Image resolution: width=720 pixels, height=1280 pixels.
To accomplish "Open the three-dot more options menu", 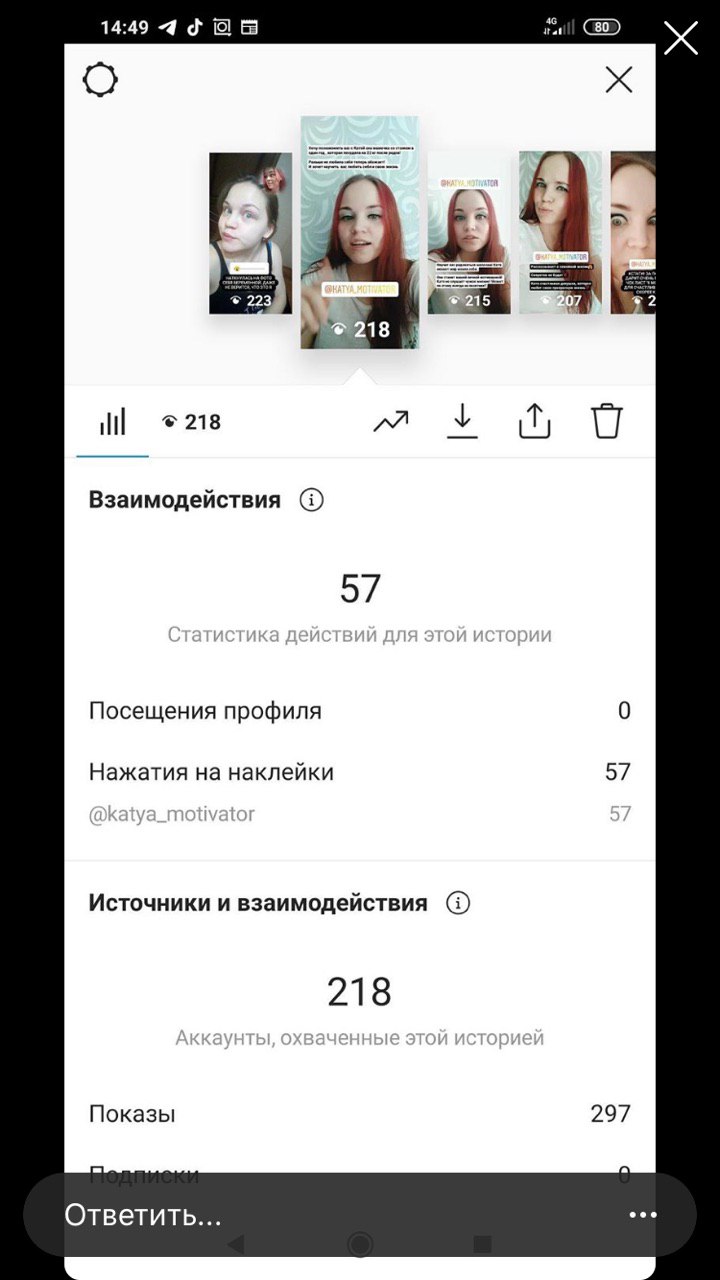I will point(643,1215).
